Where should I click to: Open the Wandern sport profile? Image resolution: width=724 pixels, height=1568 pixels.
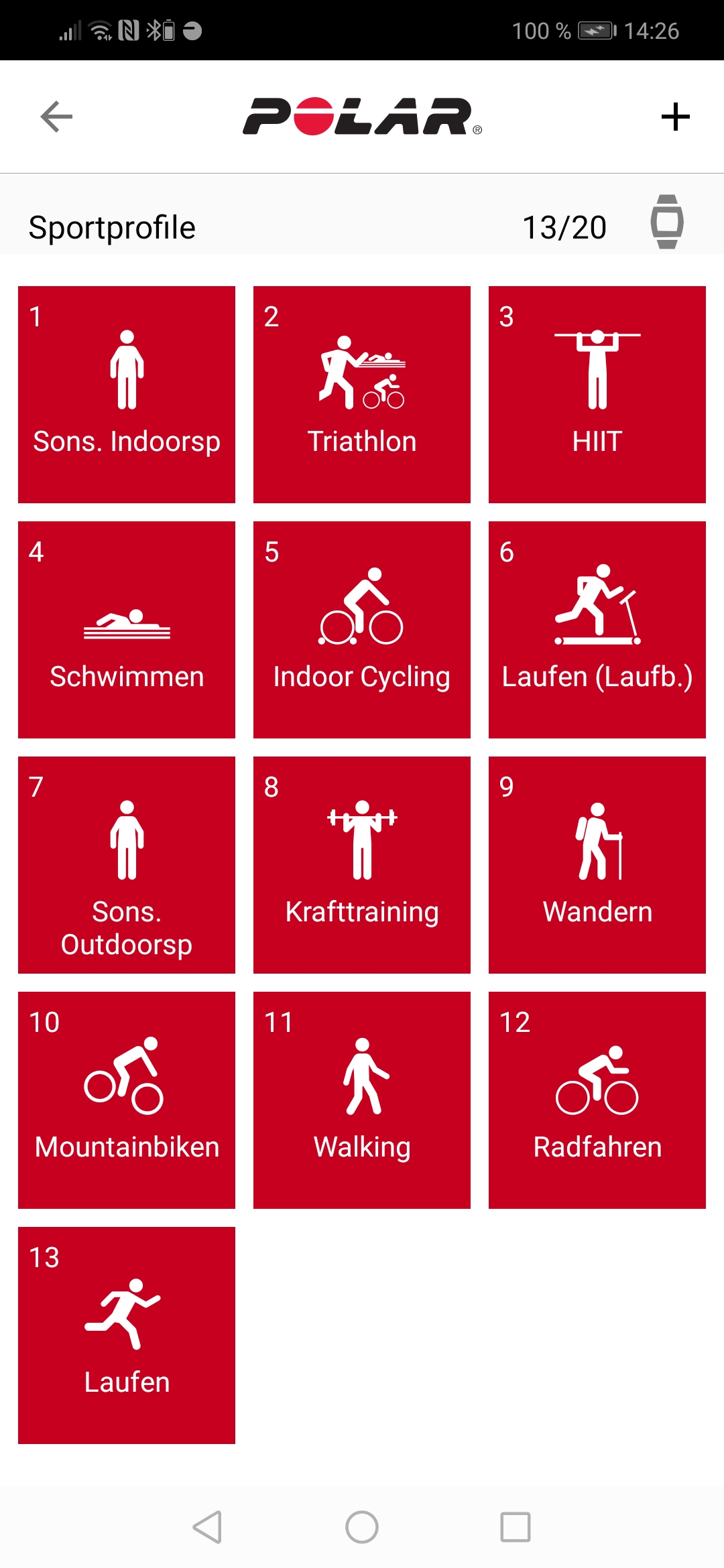point(597,865)
